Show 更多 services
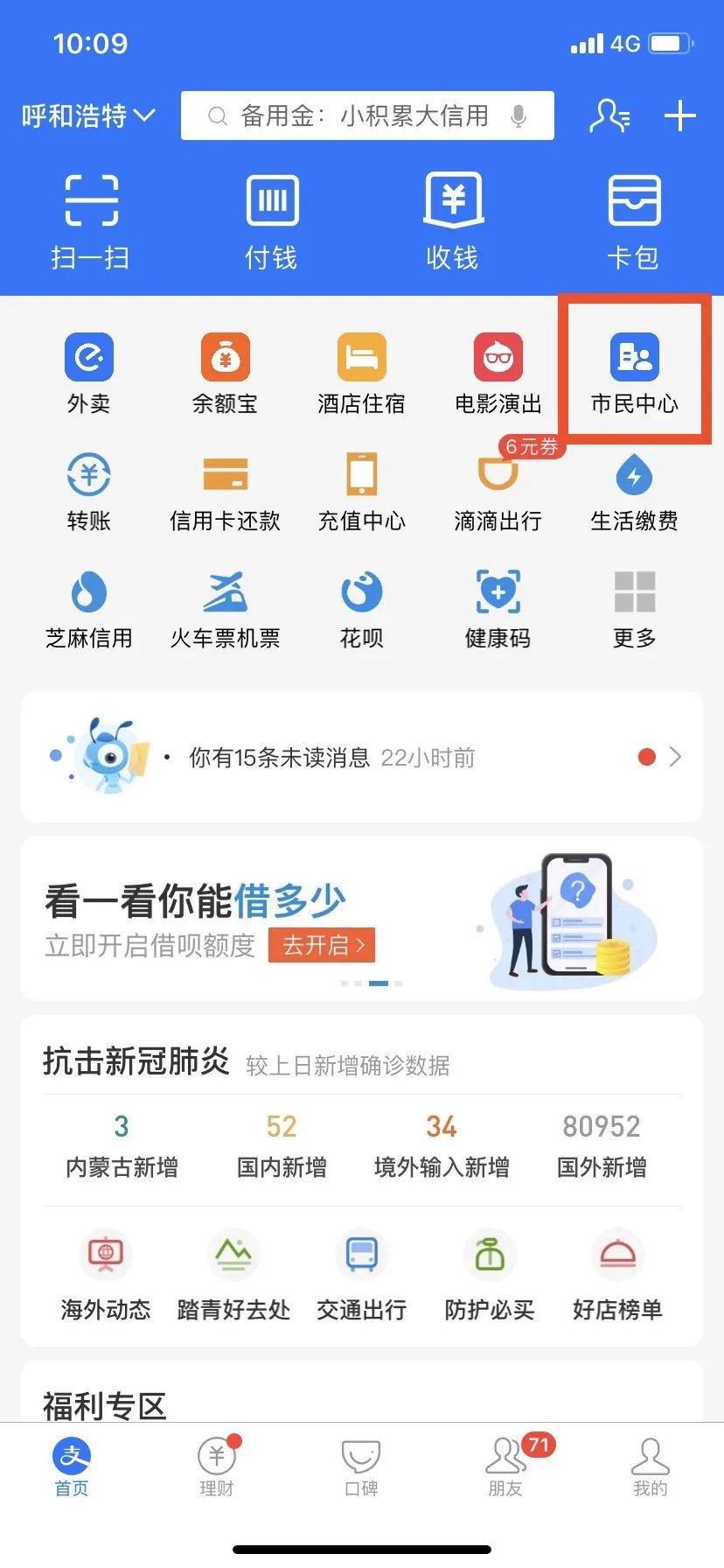 (635, 608)
